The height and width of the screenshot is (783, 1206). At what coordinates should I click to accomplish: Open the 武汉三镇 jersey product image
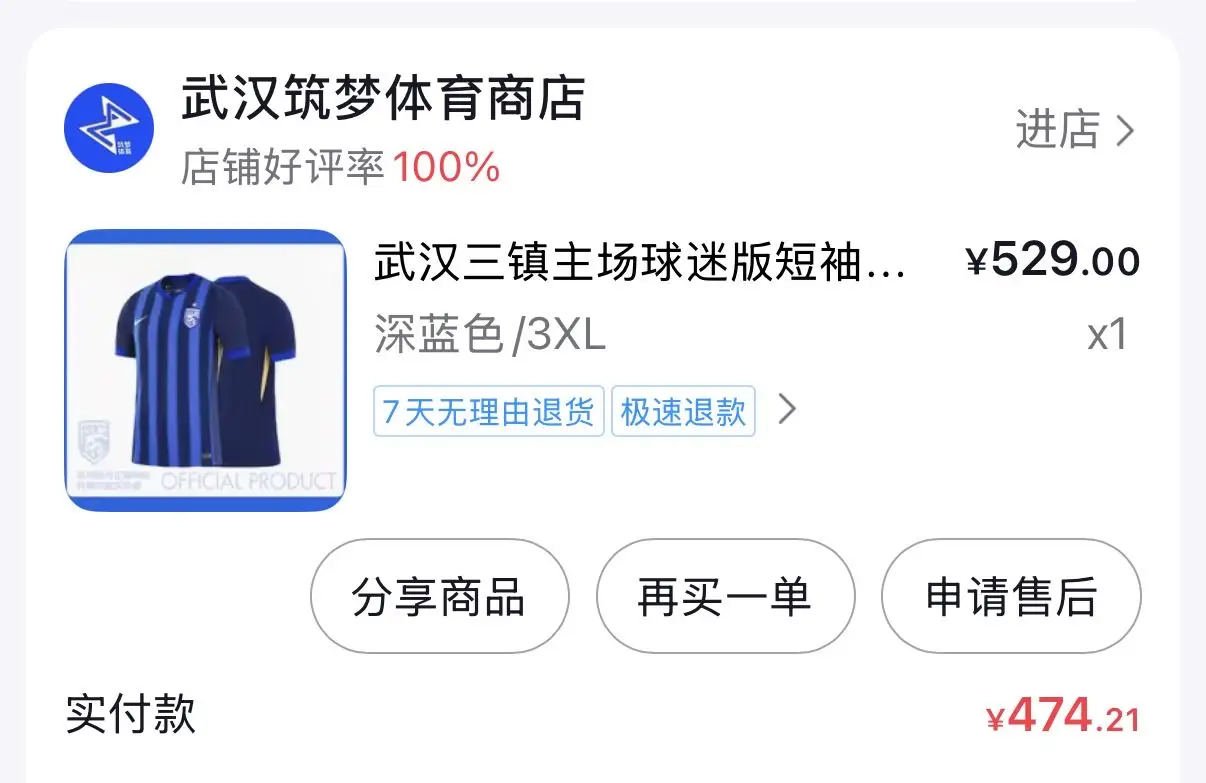(x=205, y=371)
